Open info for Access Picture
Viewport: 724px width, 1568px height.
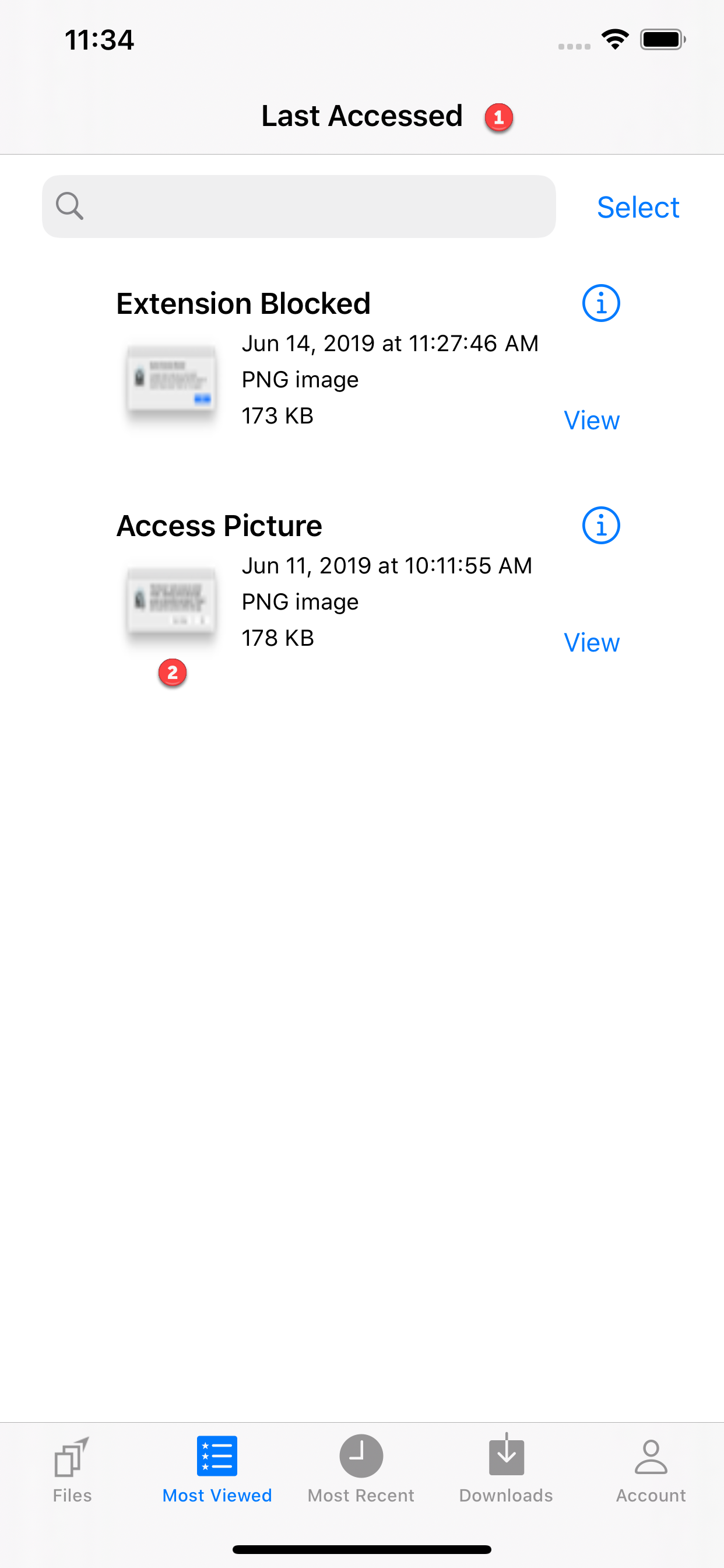click(600, 526)
